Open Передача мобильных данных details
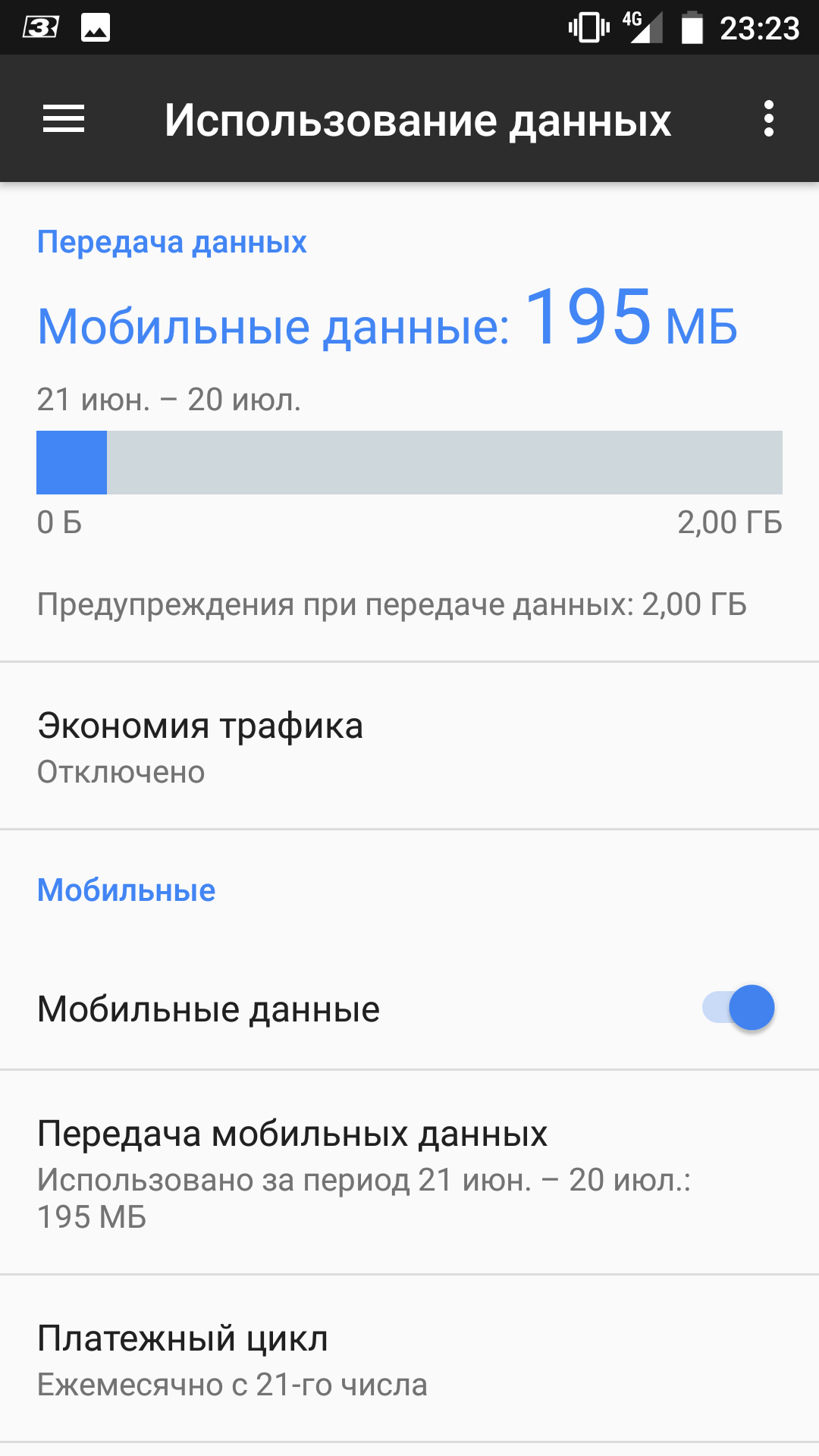This screenshot has width=819, height=1456. 409,1173
